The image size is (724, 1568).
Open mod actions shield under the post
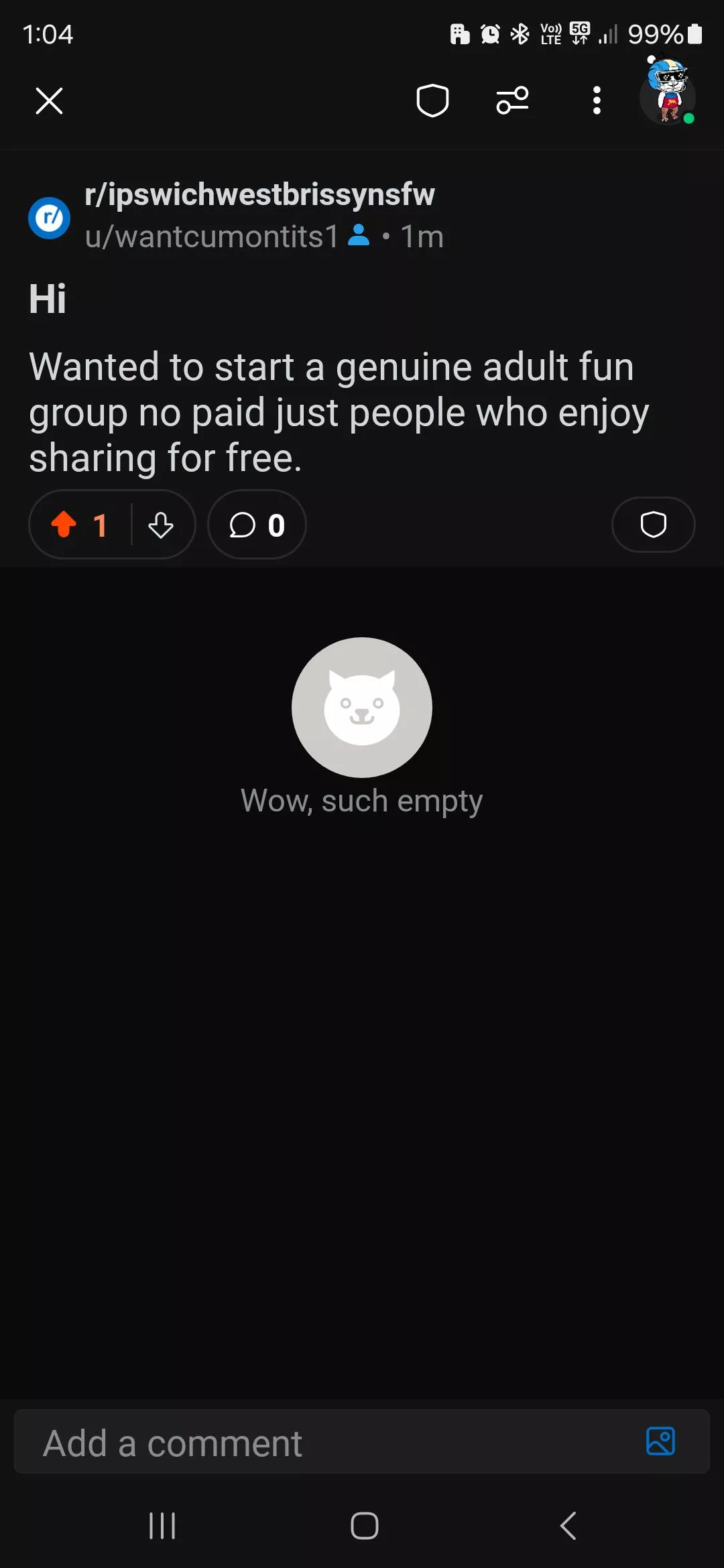[x=653, y=525]
